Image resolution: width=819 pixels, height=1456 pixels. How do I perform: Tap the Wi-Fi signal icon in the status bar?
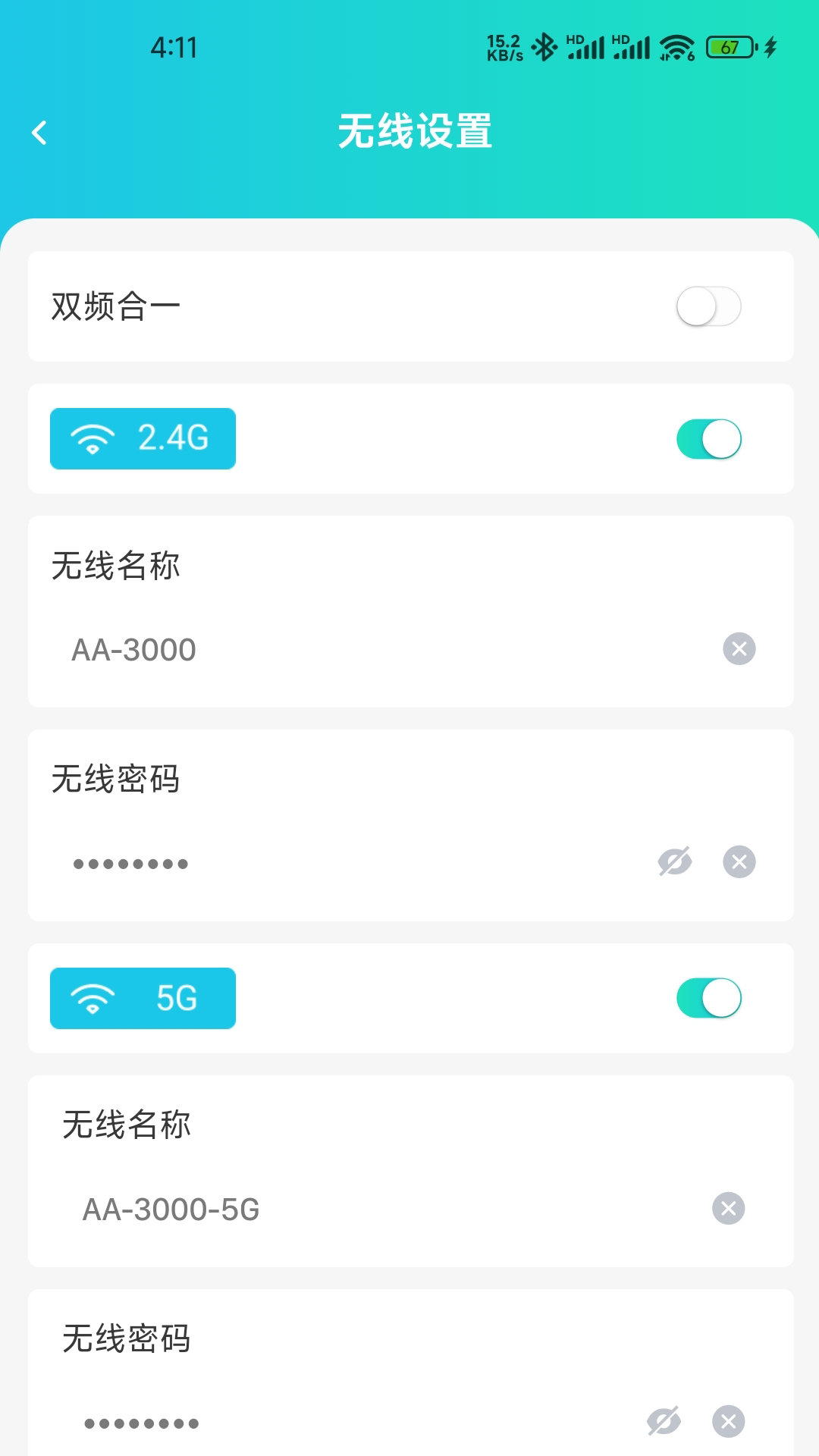677,47
